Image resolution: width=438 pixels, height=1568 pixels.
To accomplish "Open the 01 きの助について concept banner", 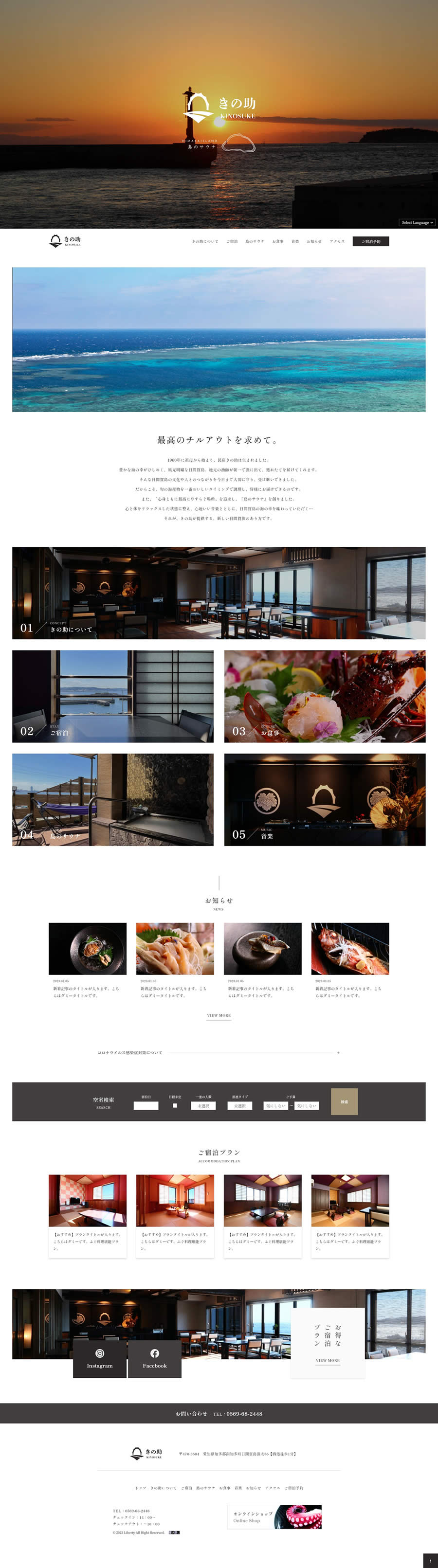I will 219,592.
